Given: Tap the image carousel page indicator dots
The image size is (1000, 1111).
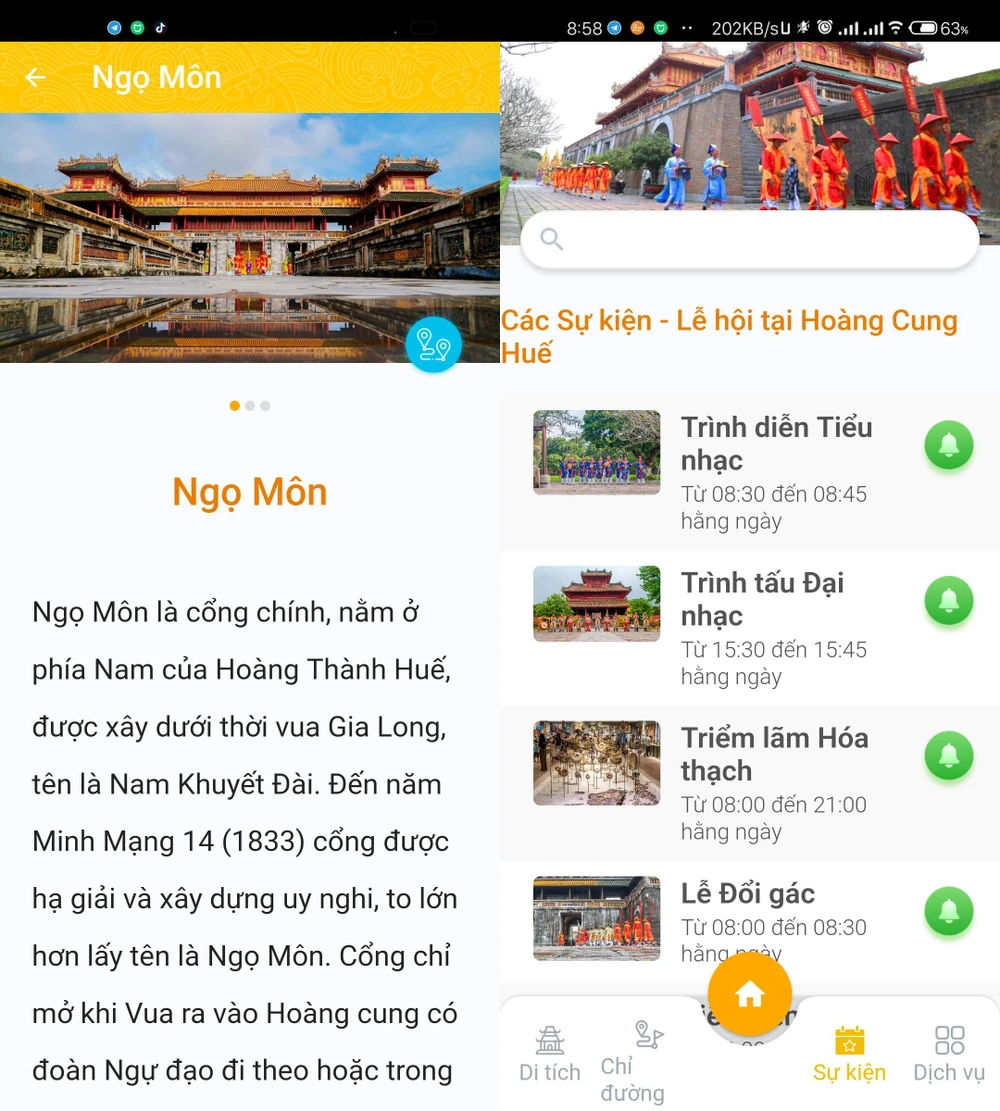Looking at the screenshot, I should click(250, 406).
